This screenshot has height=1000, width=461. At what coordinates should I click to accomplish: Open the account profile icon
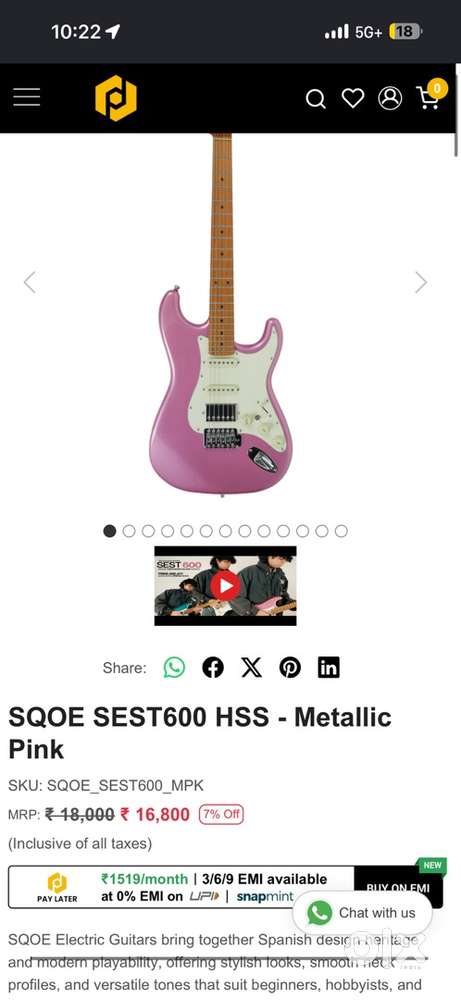coord(390,98)
